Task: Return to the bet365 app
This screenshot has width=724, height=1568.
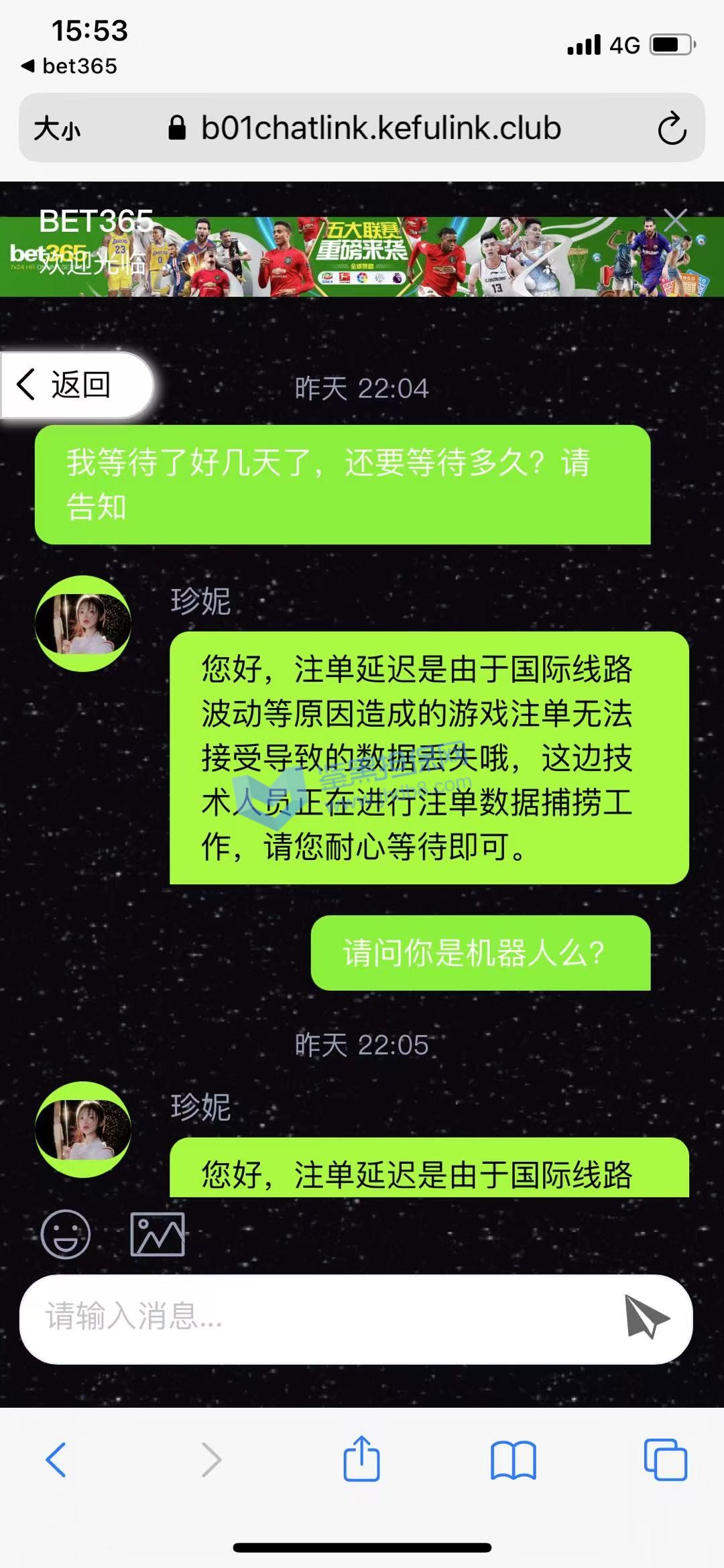Action: 70,66
